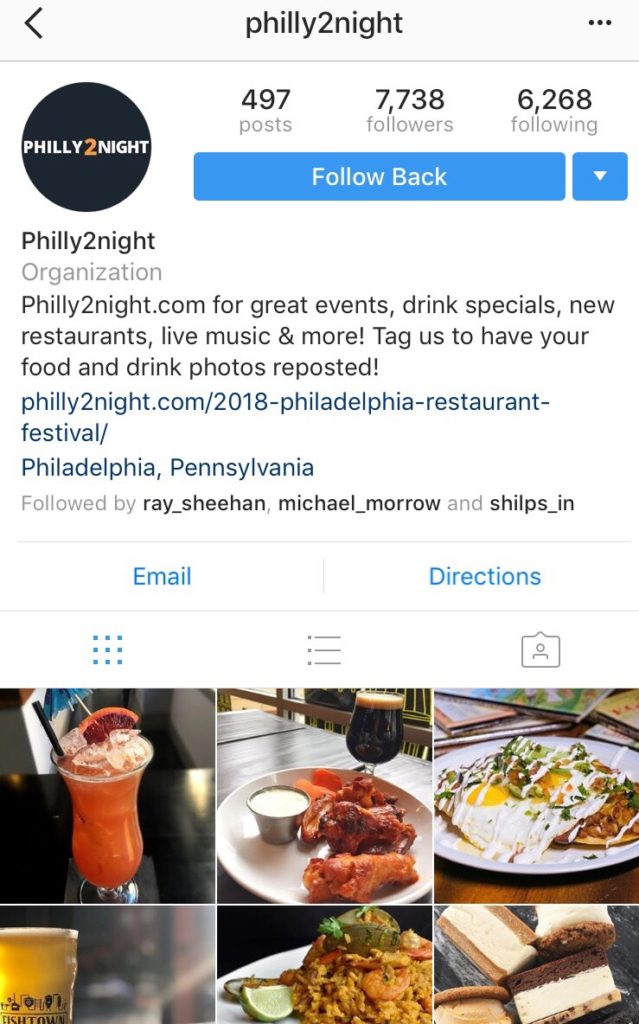
Task: Open the Philly2night profile picture
Action: [86, 147]
